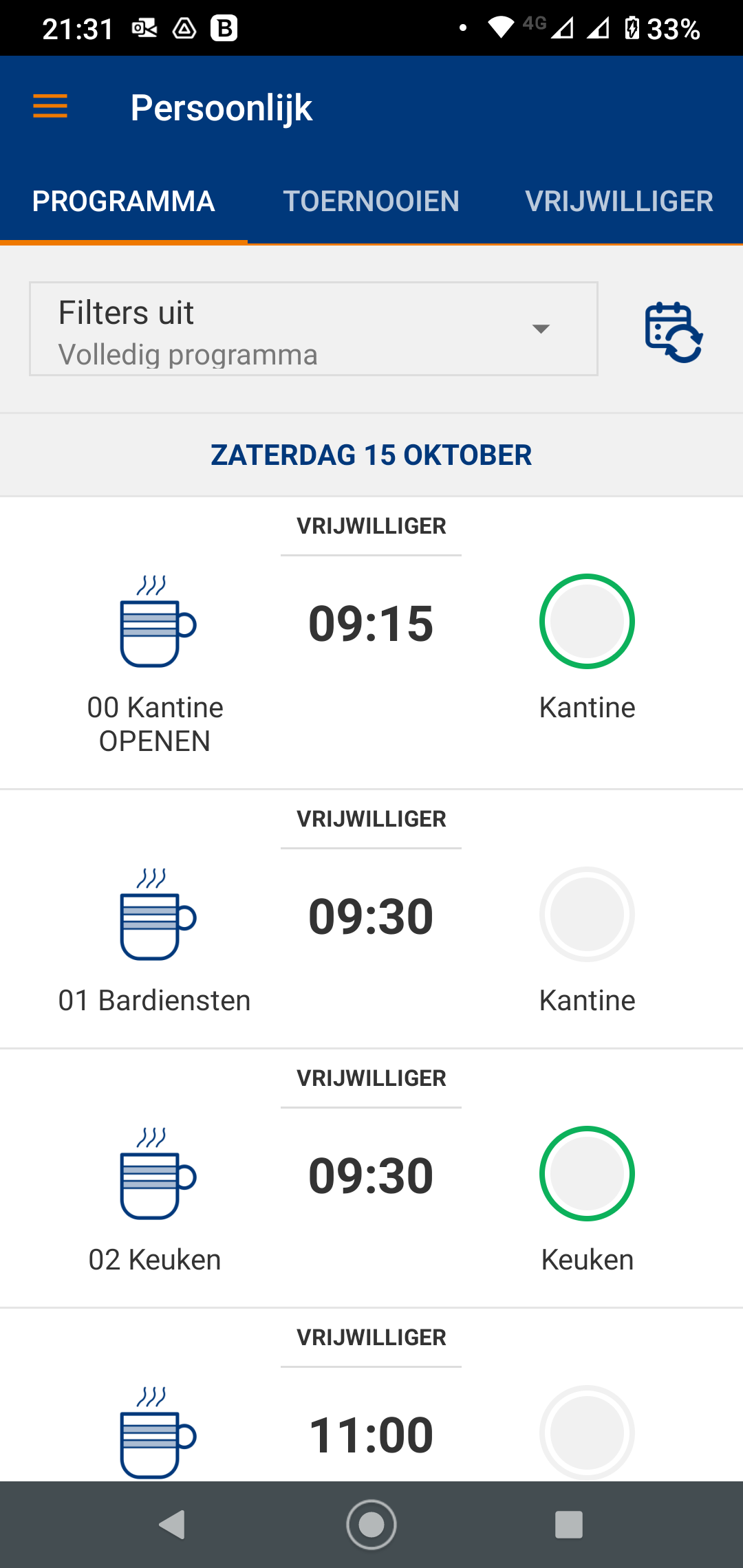743x1568 pixels.
Task: Tap the calendar sync icon
Action: tap(674, 331)
